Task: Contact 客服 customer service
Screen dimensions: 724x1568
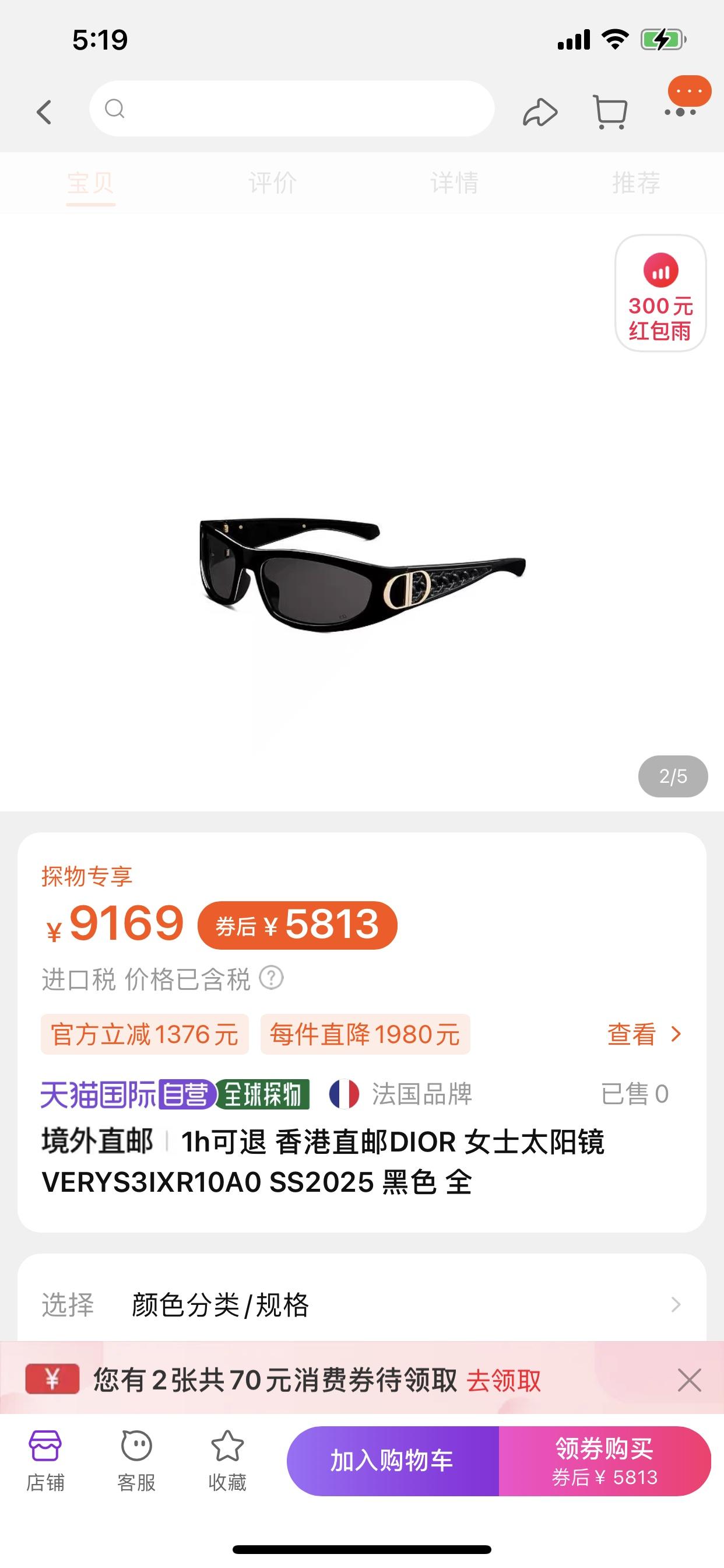Action: click(136, 1461)
